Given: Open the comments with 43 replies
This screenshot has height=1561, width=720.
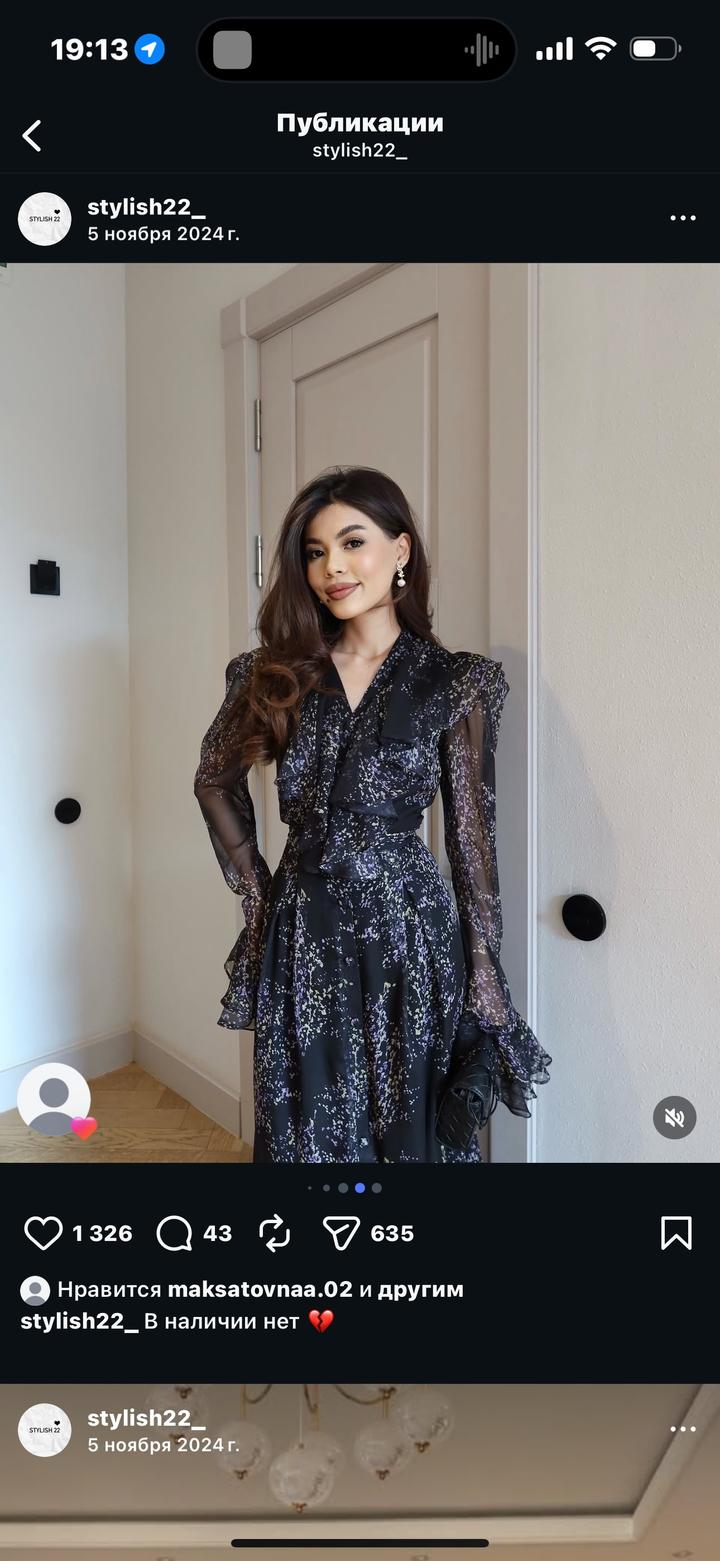Looking at the screenshot, I should coord(175,1233).
